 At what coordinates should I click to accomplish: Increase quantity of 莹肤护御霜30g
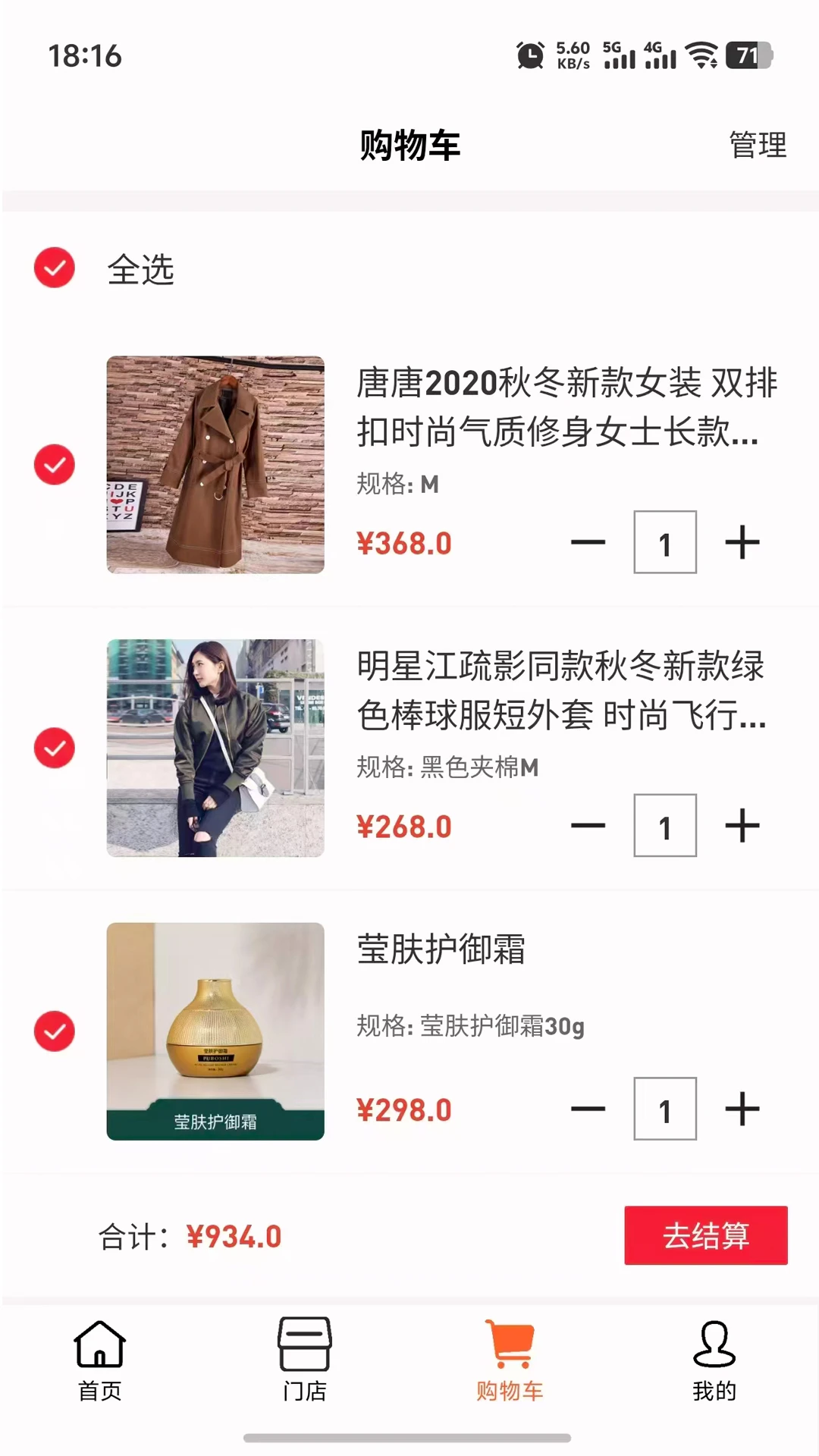pos(742,1109)
